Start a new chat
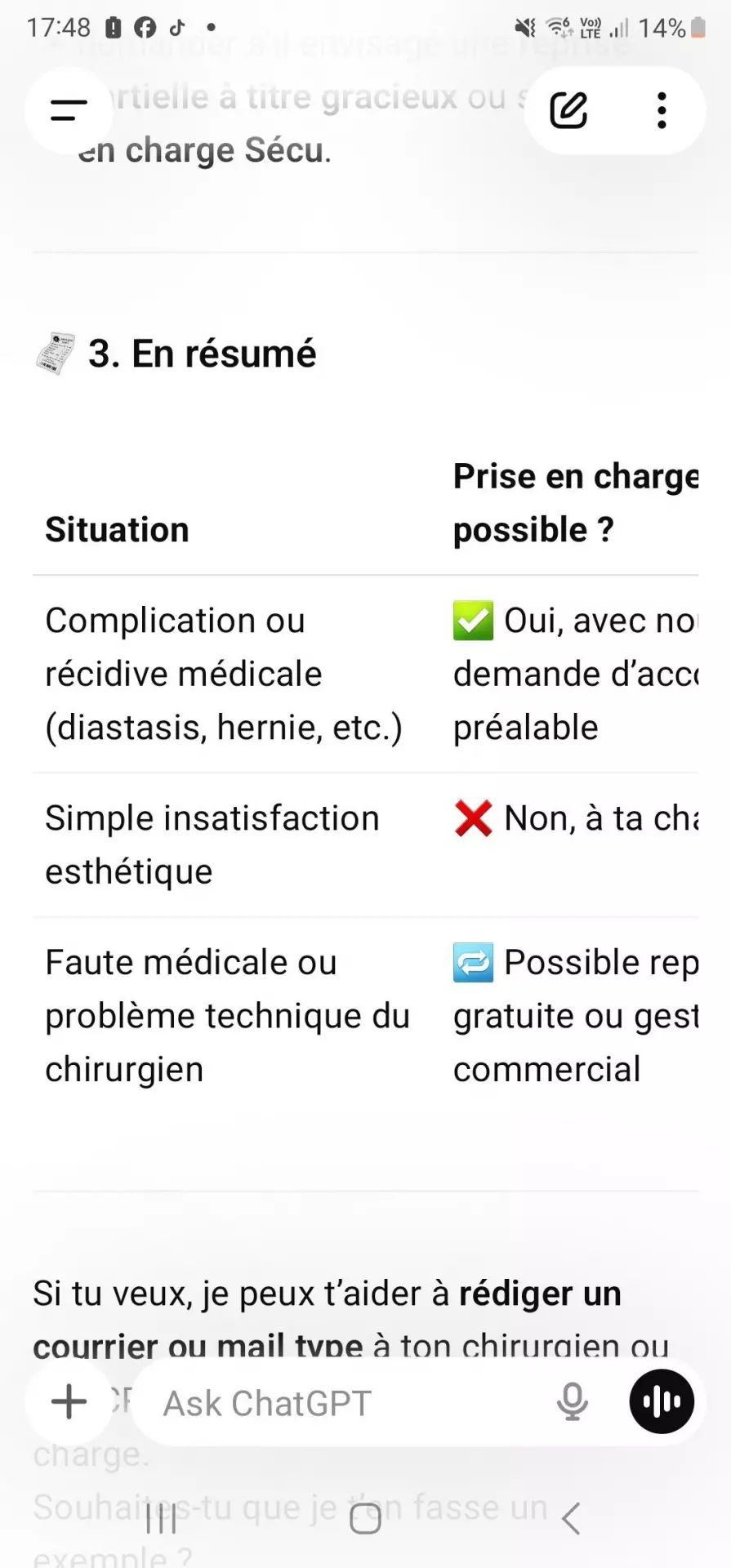Viewport: 731px width, 1568px height. tap(568, 110)
